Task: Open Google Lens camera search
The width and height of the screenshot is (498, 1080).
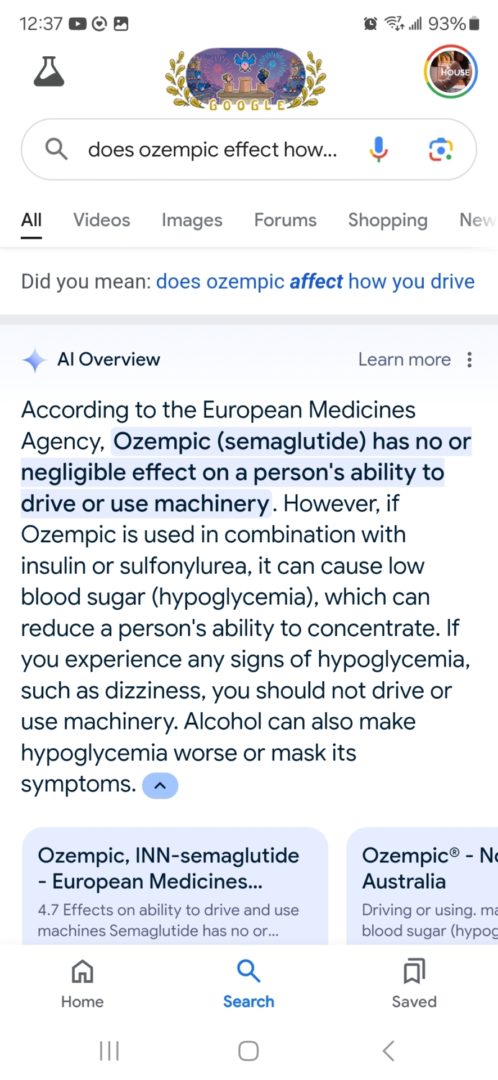Action: pos(441,149)
